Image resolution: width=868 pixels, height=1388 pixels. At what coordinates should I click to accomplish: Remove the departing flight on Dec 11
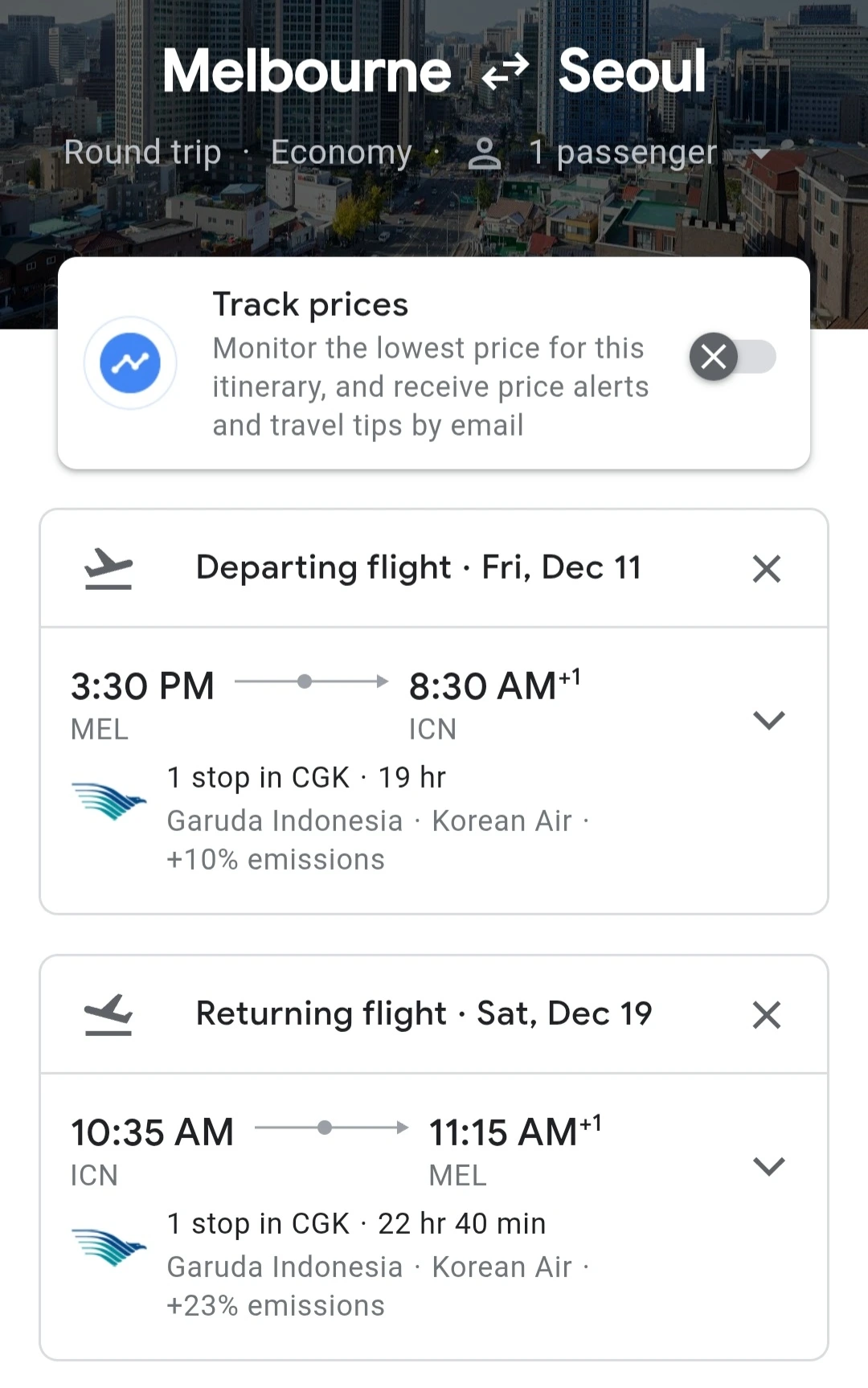tap(766, 569)
